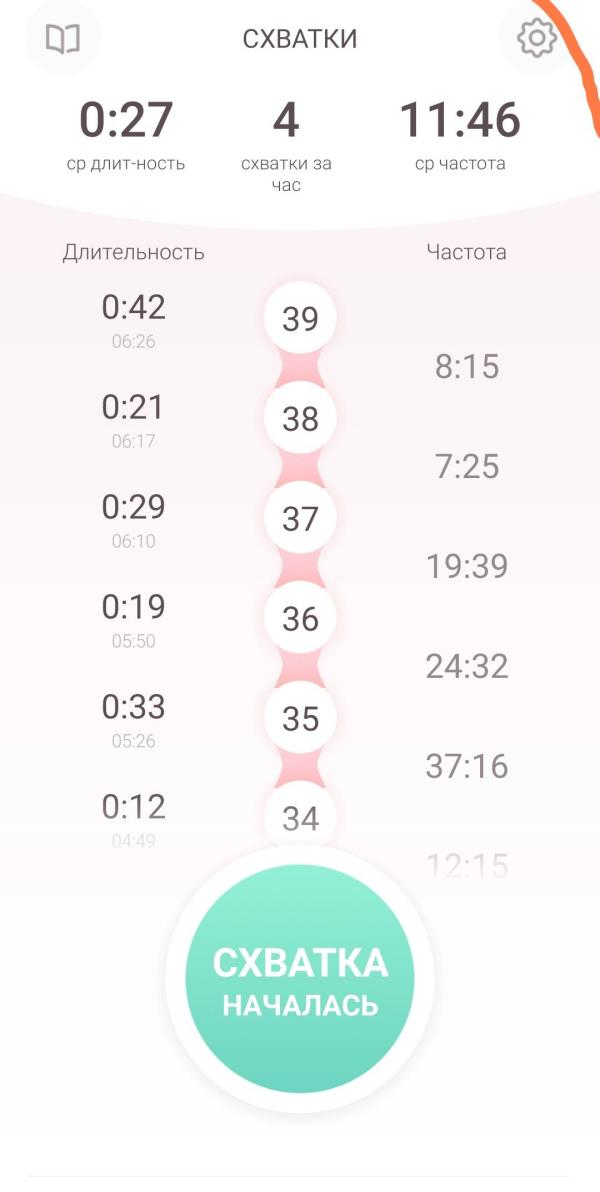
Task: Open contraction number 39 entry
Action: pos(300,319)
